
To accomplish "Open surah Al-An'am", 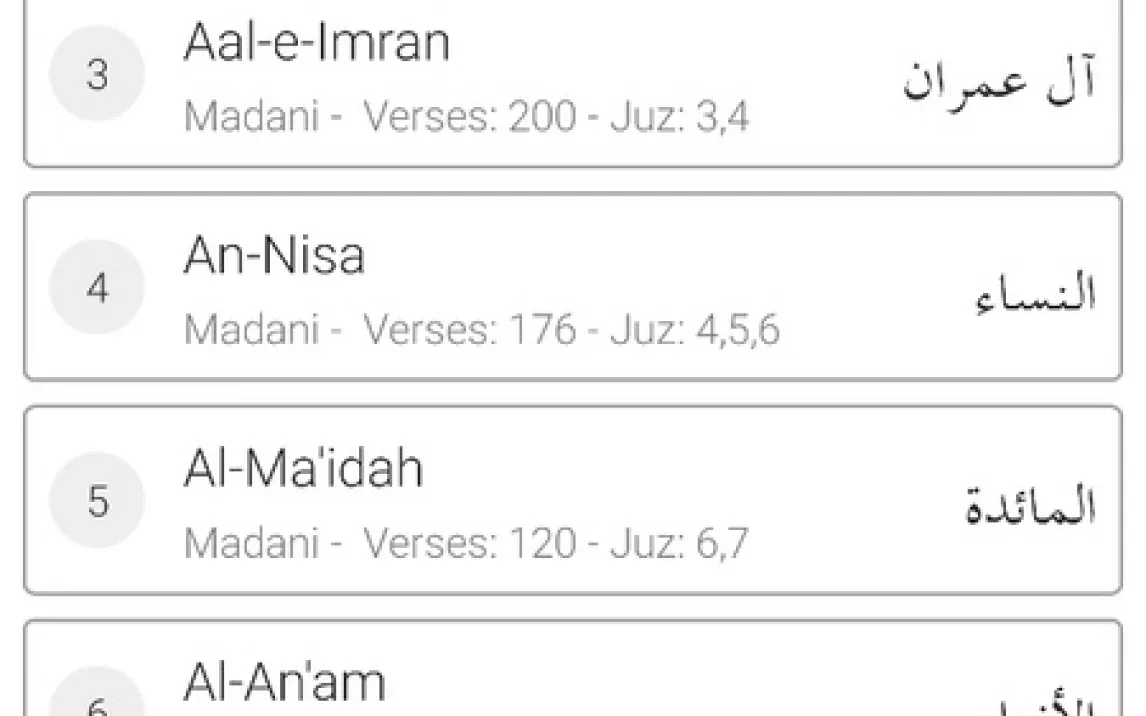I will click(572, 680).
